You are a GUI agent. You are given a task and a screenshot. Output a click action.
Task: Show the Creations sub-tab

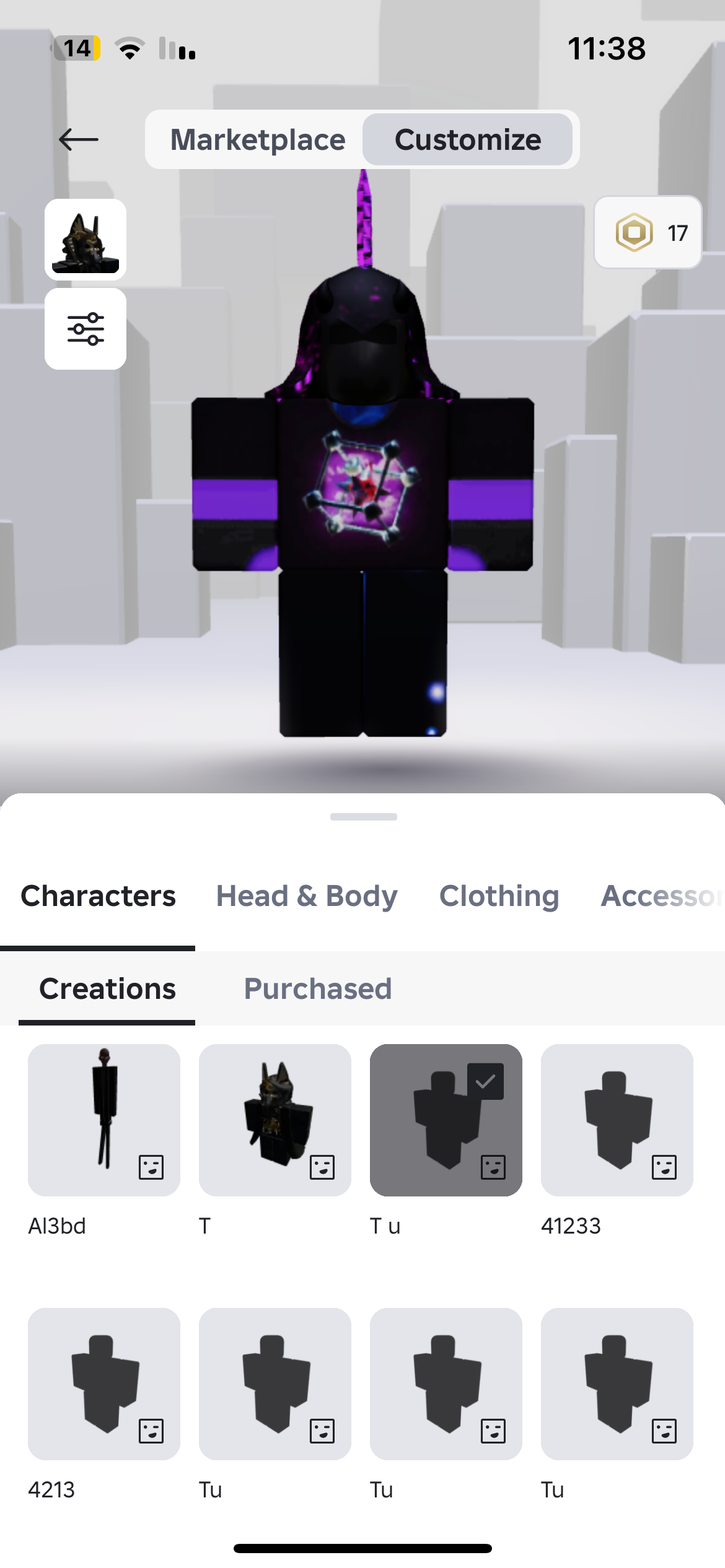tap(107, 989)
